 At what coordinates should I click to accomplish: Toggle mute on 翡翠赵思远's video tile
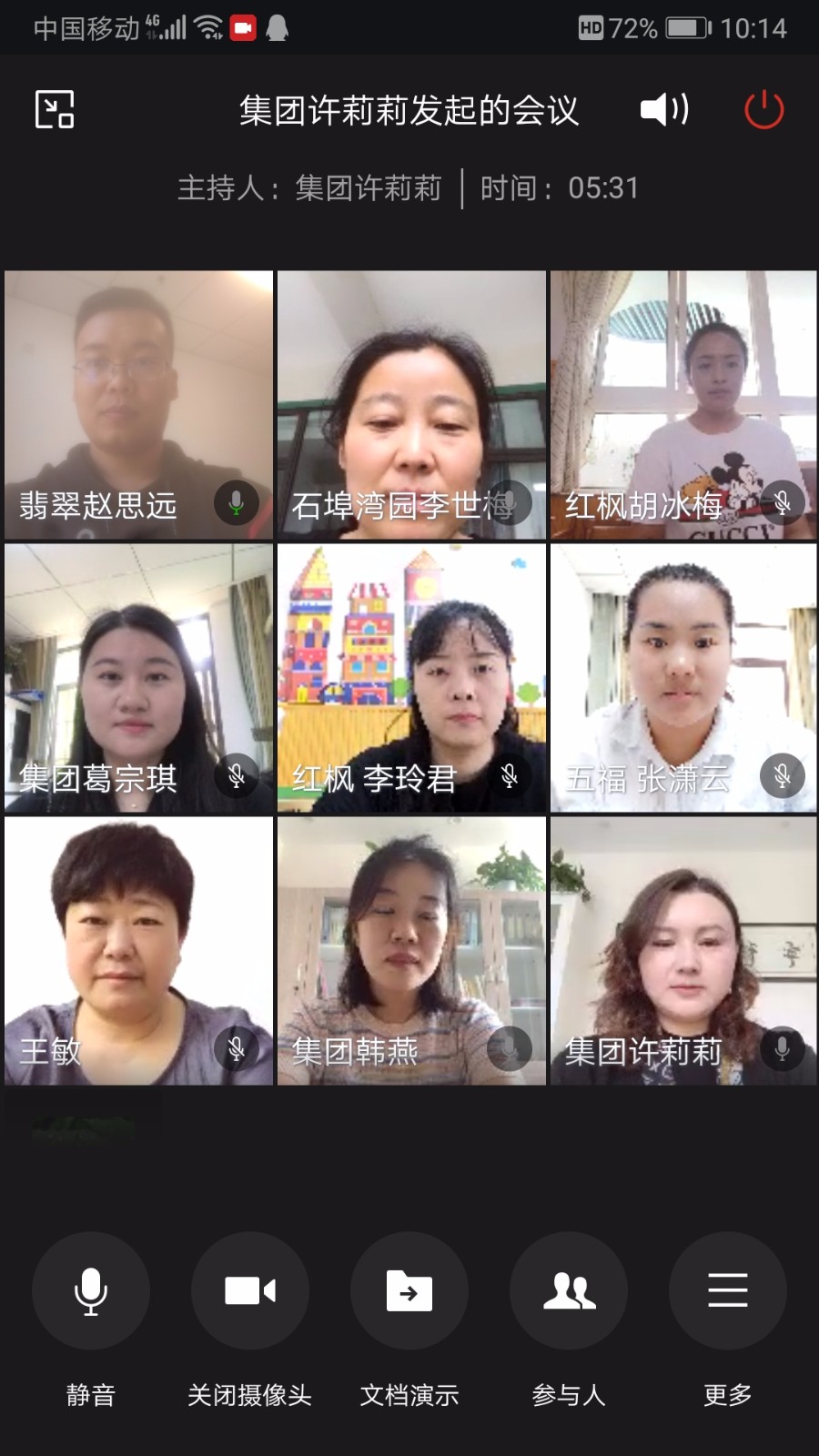(x=236, y=501)
